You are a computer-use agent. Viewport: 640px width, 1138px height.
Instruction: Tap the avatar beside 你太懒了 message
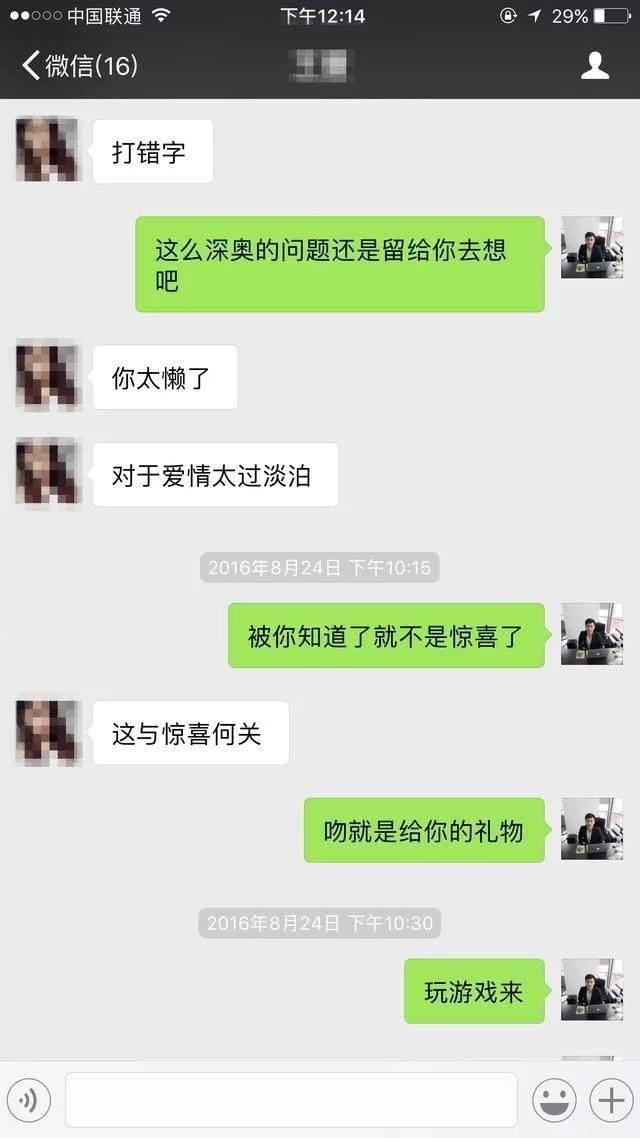coord(47,376)
